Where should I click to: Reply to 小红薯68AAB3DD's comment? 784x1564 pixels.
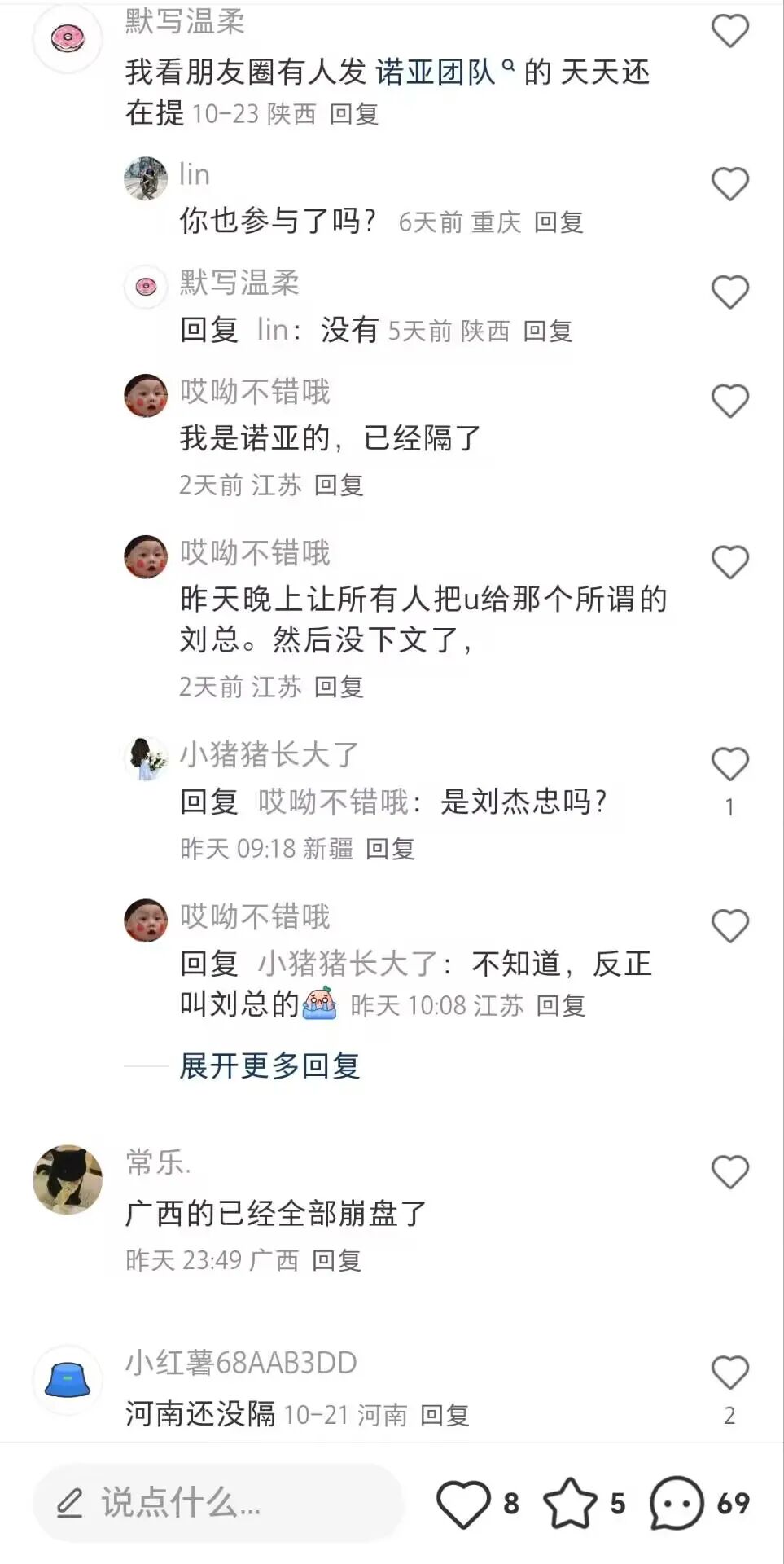point(445,1415)
